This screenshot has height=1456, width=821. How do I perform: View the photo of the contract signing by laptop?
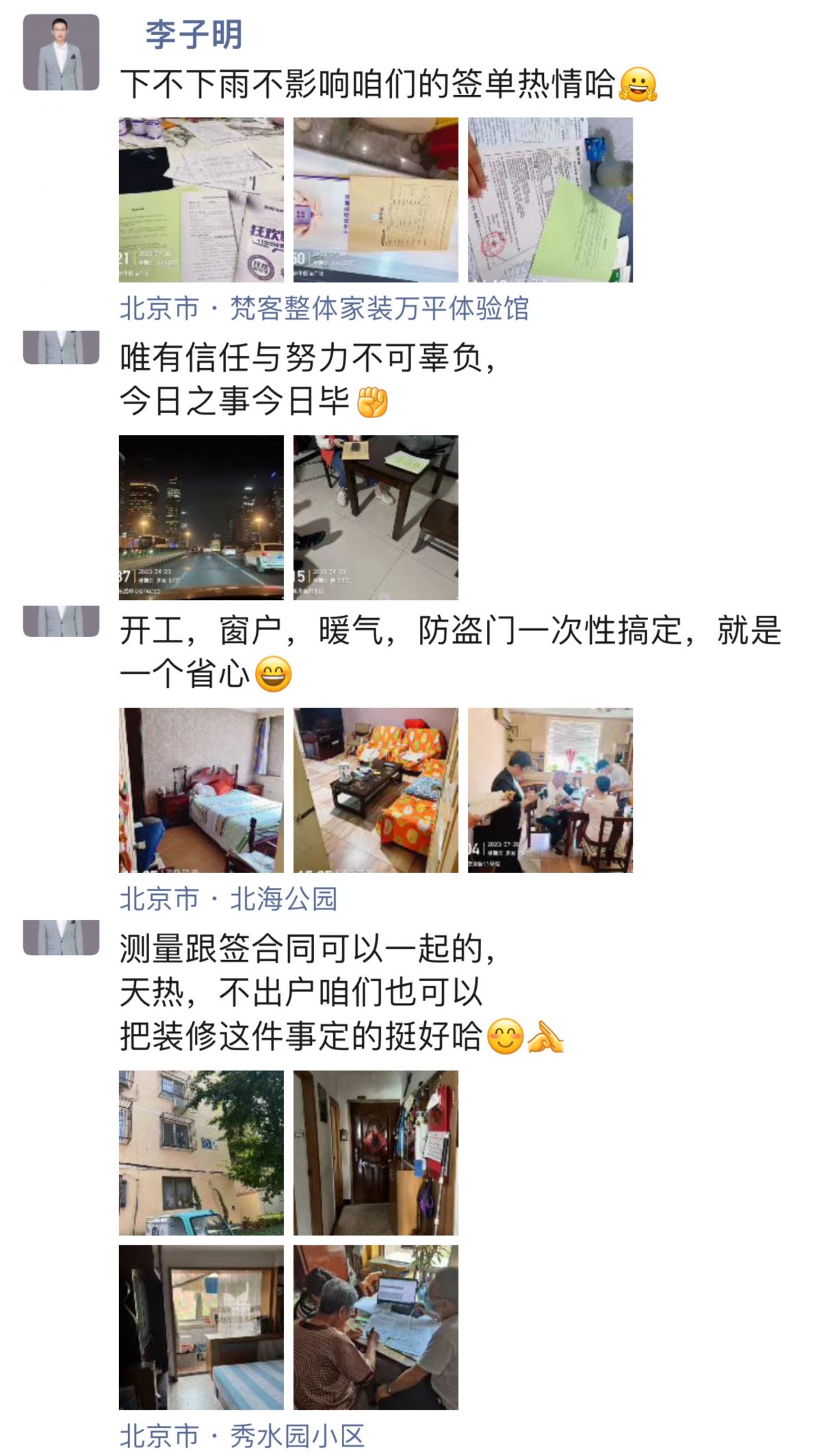(x=376, y=1327)
